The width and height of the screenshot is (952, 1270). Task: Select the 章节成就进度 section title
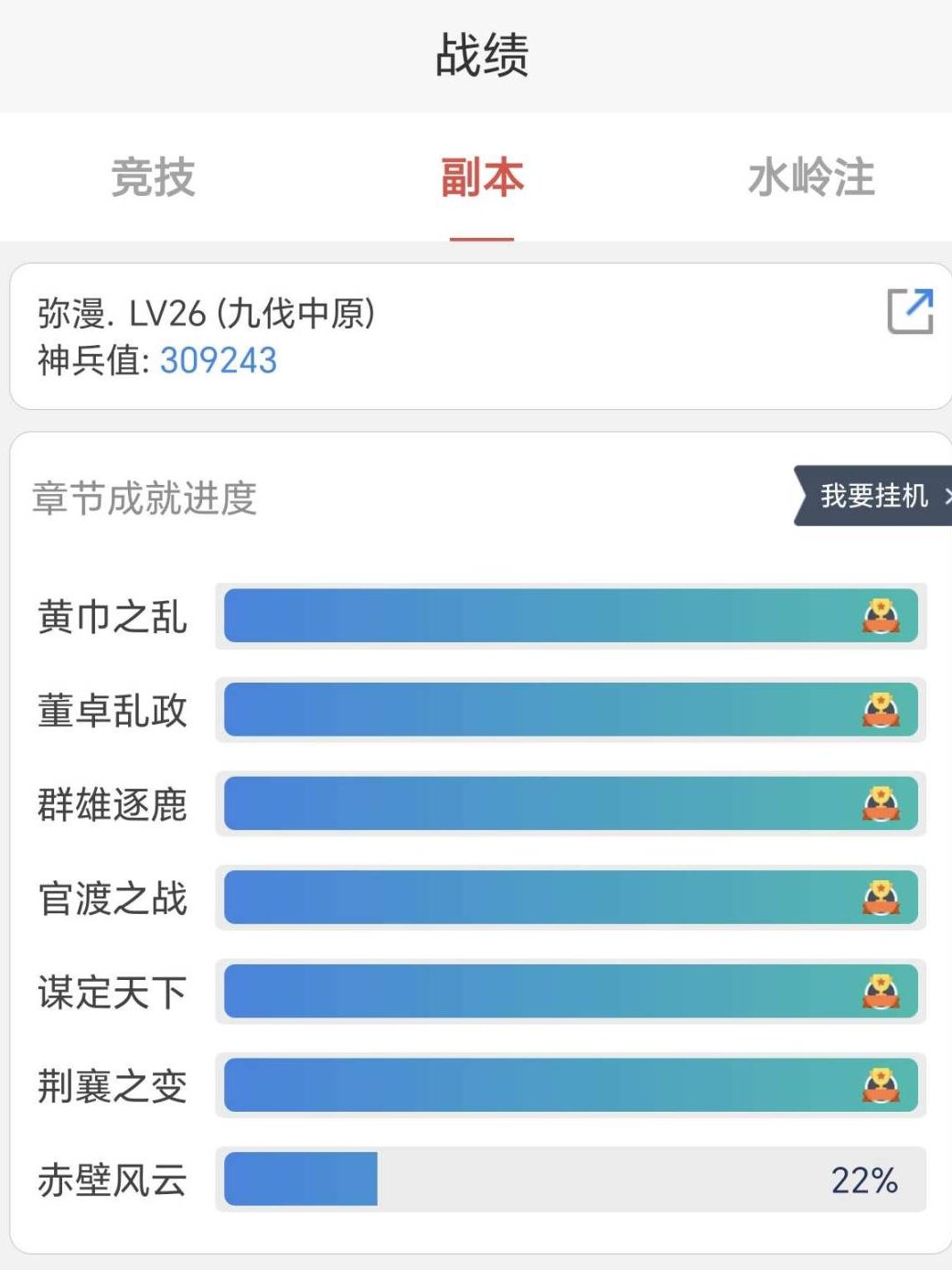coord(144,497)
